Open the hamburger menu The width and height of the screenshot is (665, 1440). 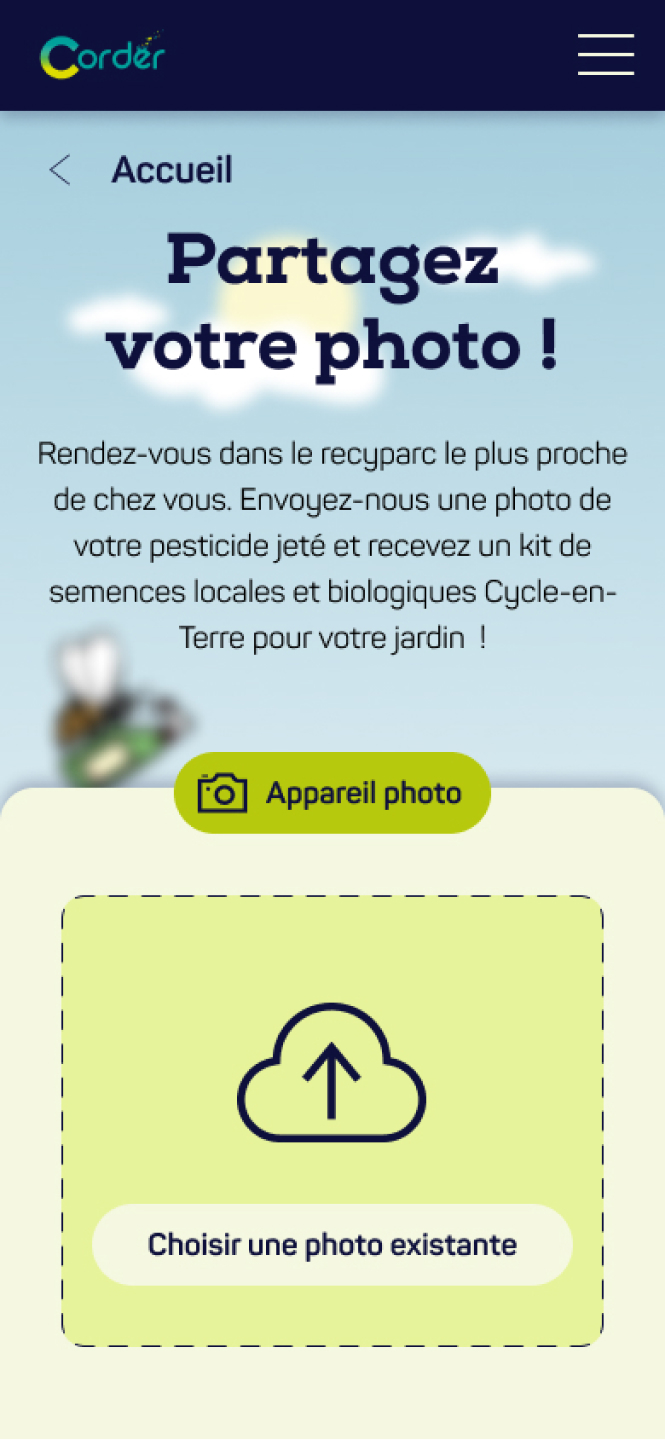pyautogui.click(x=606, y=54)
